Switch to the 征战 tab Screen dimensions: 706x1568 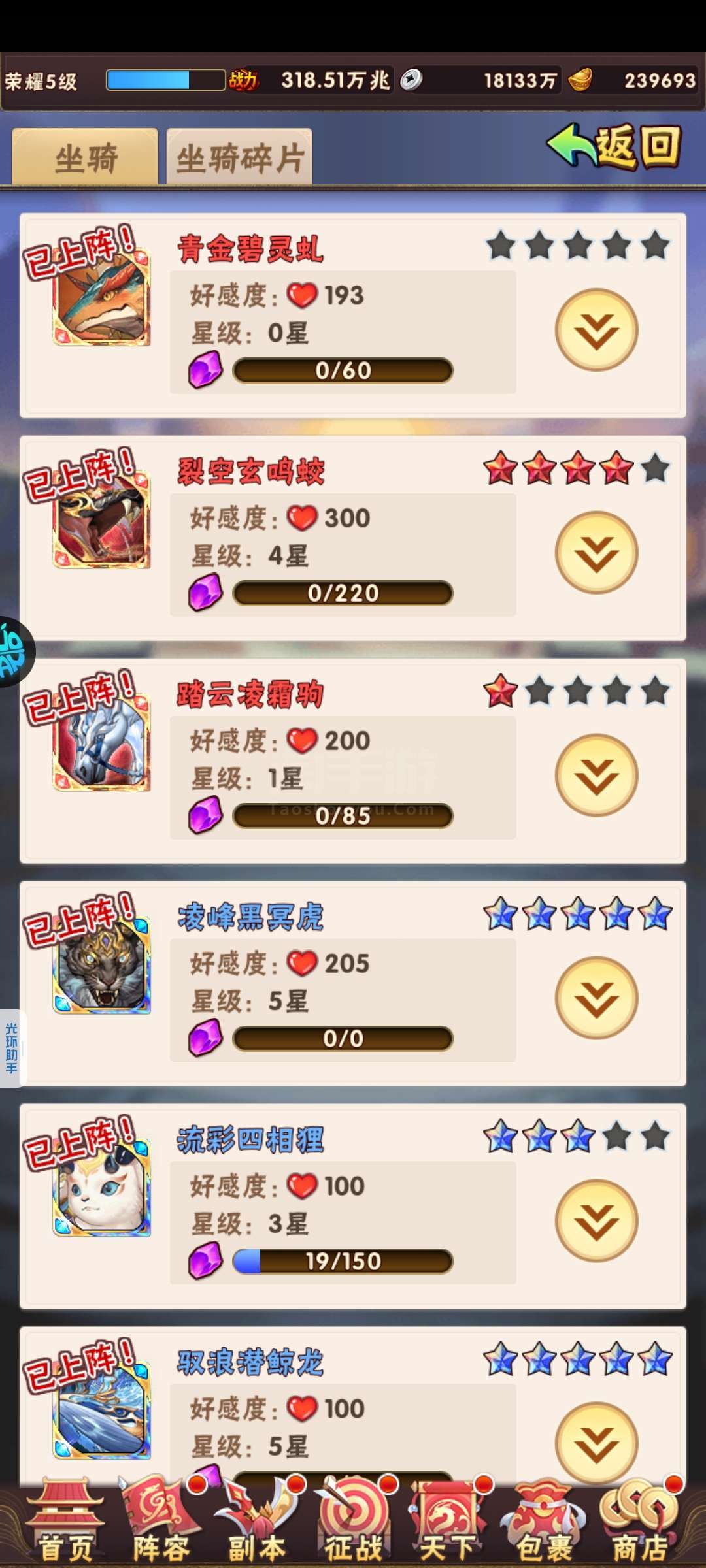point(353,1521)
